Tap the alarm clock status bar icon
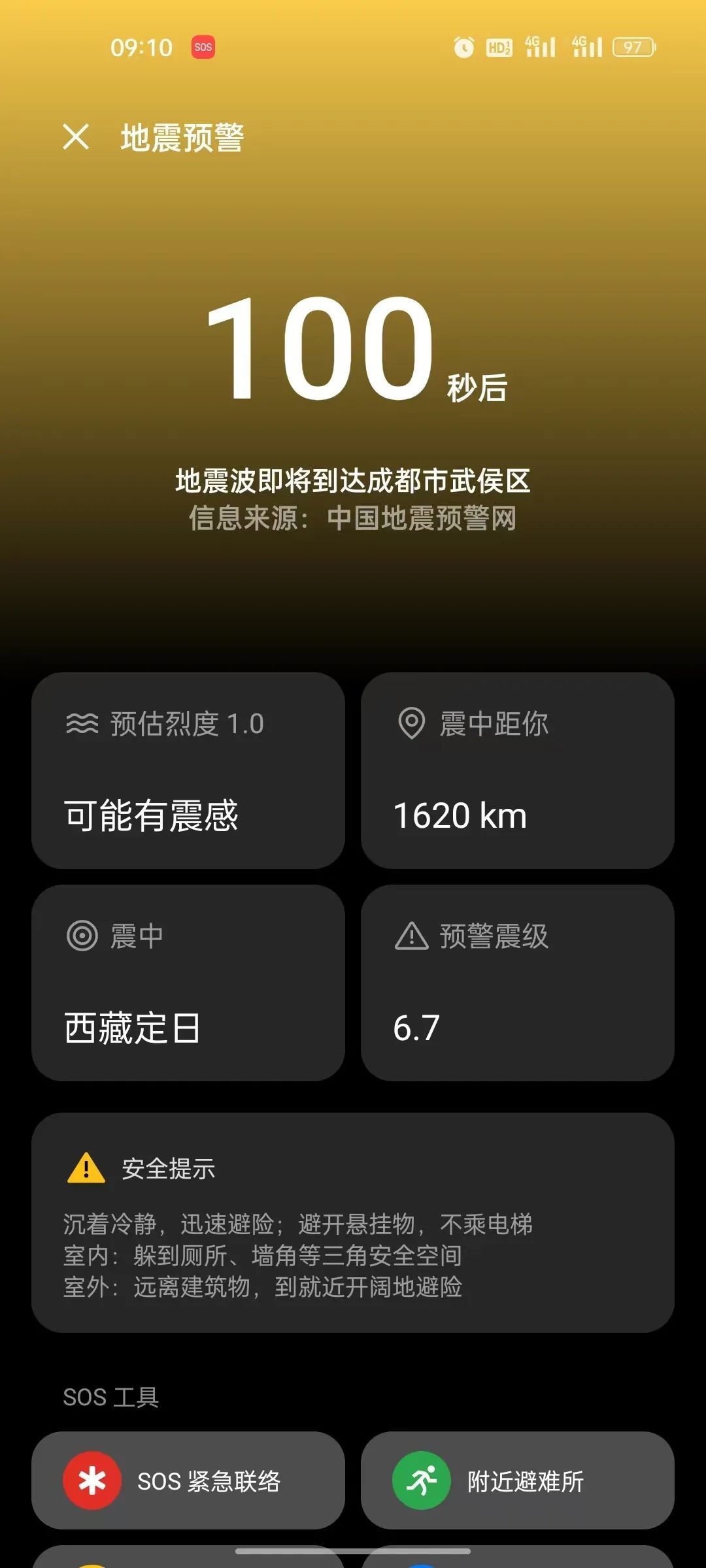 click(465, 47)
